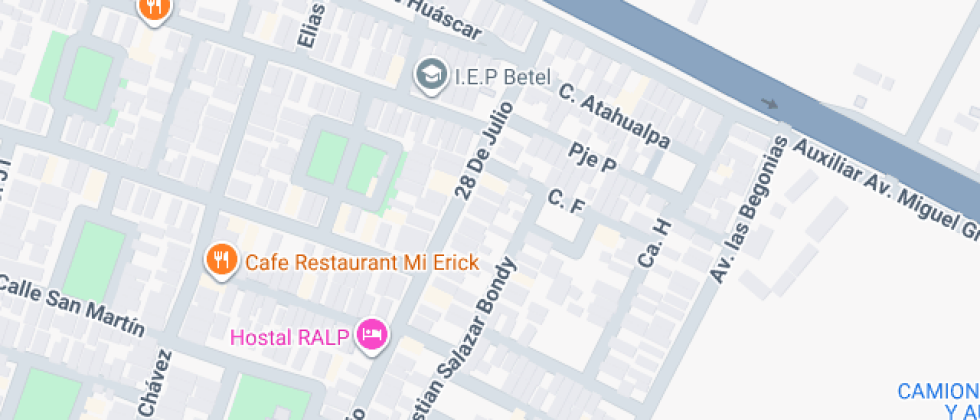Tap the restaurant pin at the map's top edge

point(154,8)
